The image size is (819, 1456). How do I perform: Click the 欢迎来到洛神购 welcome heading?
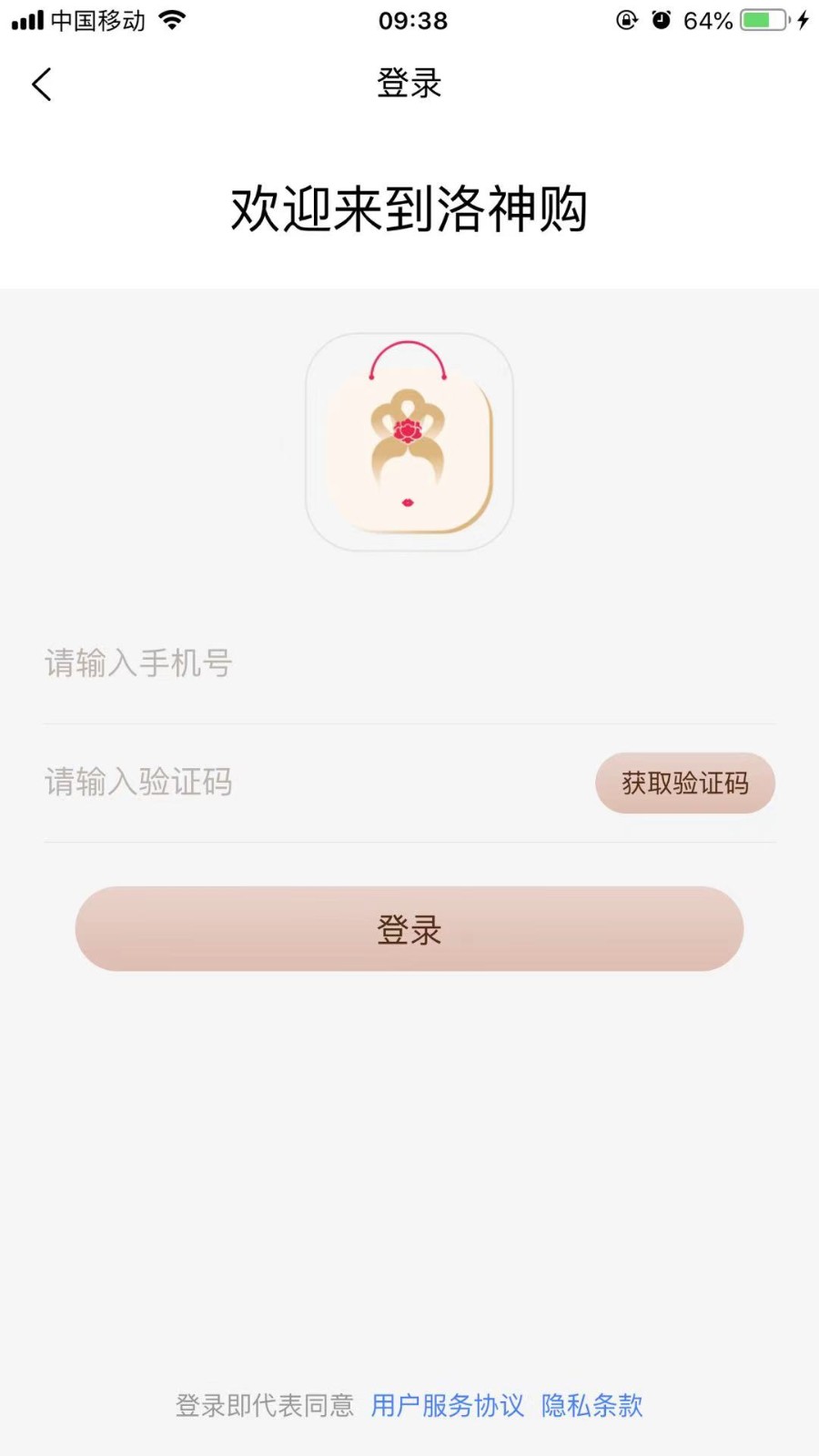coord(409,208)
